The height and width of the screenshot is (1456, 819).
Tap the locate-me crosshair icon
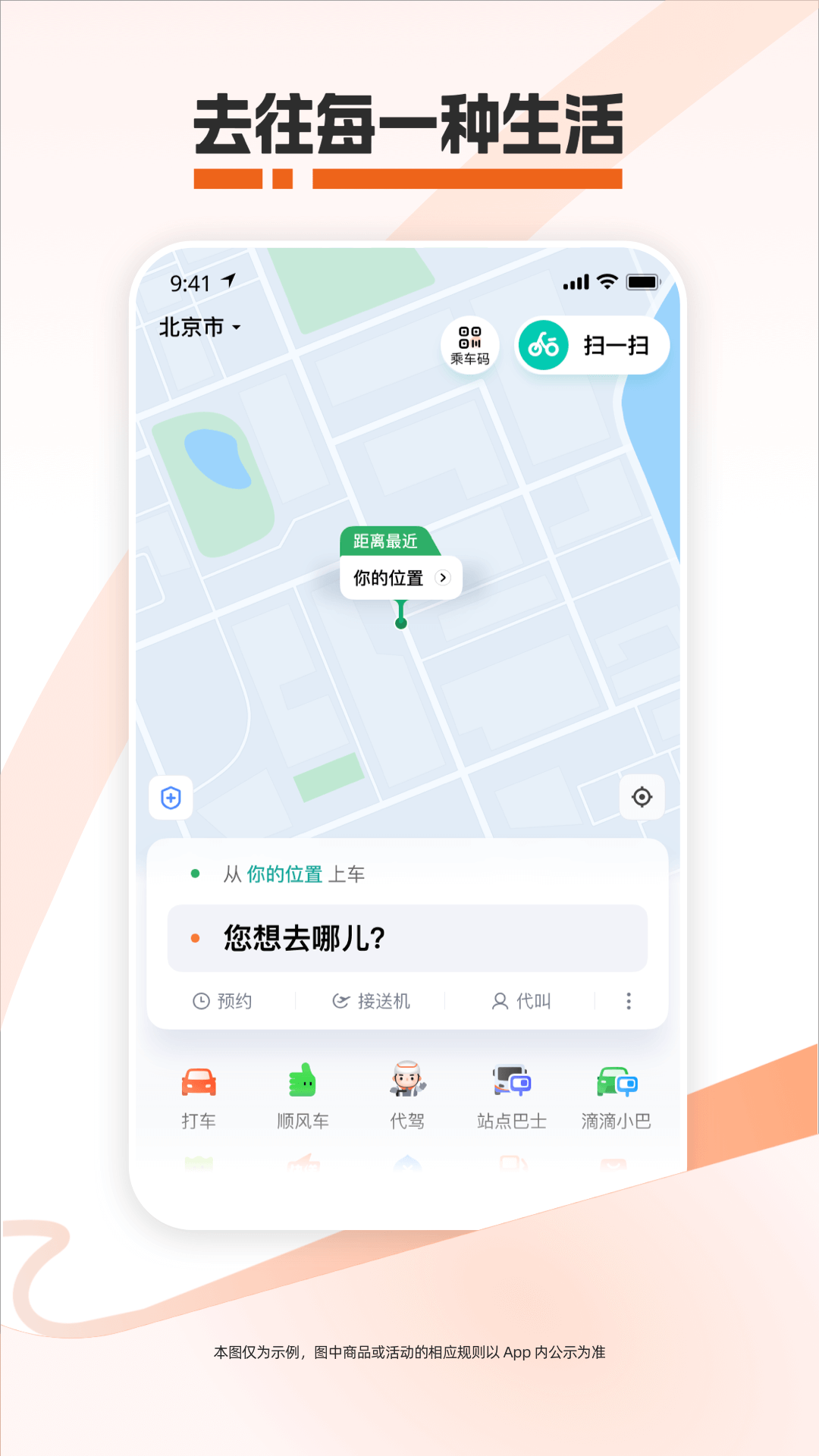coord(642,797)
